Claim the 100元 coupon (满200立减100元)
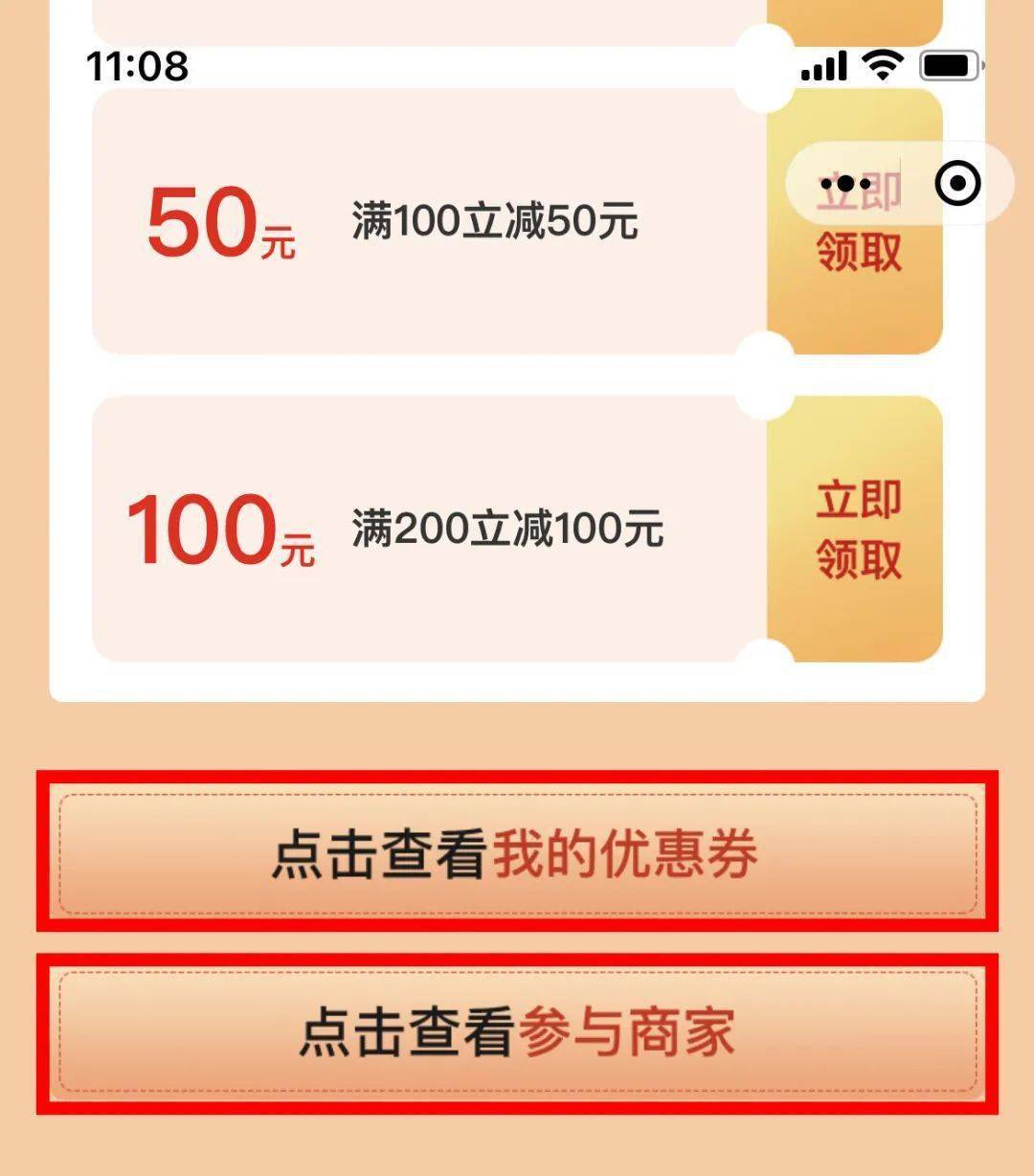Screen dimensions: 1034x1176 (857, 530)
